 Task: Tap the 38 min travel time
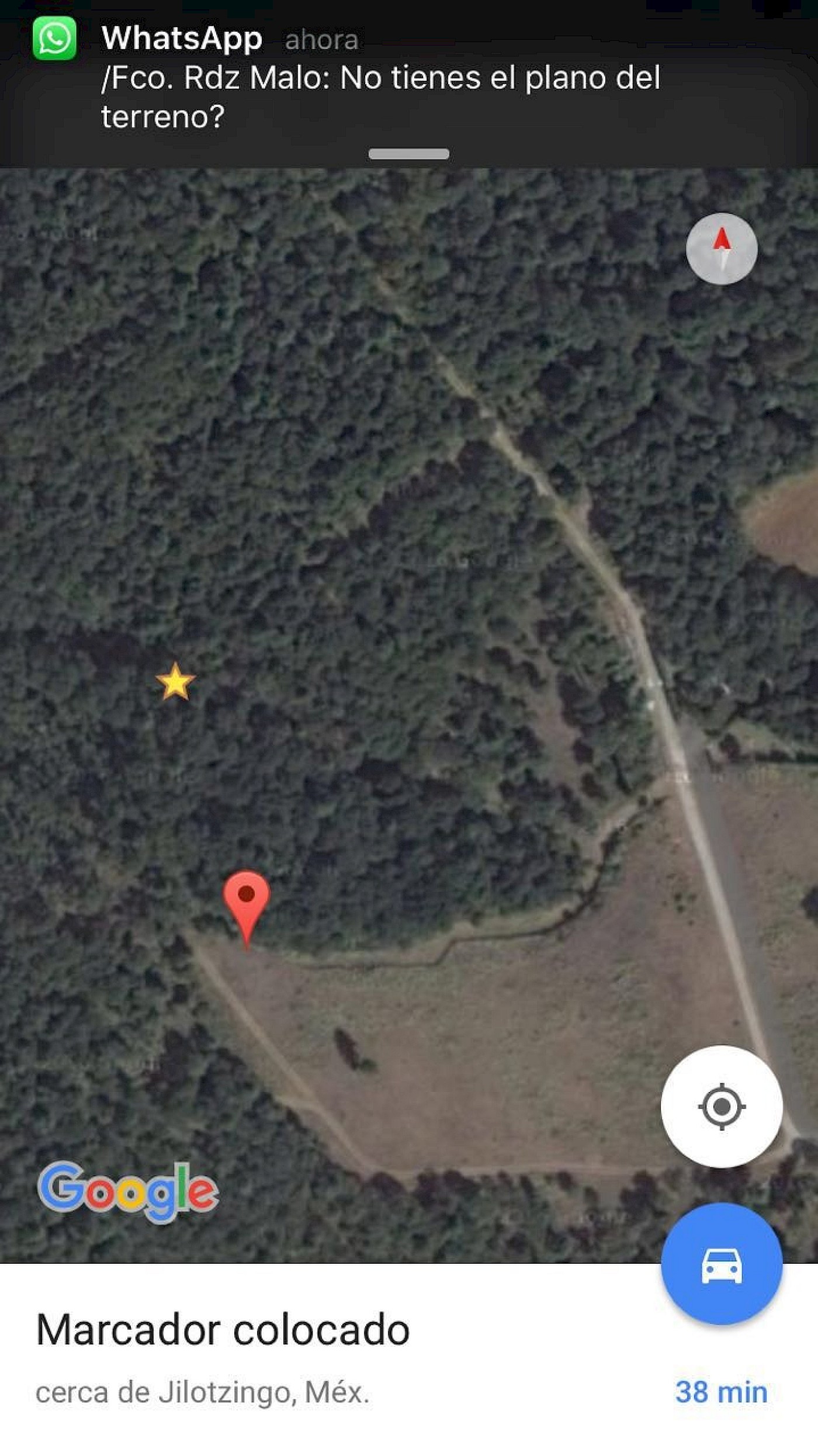[722, 1392]
